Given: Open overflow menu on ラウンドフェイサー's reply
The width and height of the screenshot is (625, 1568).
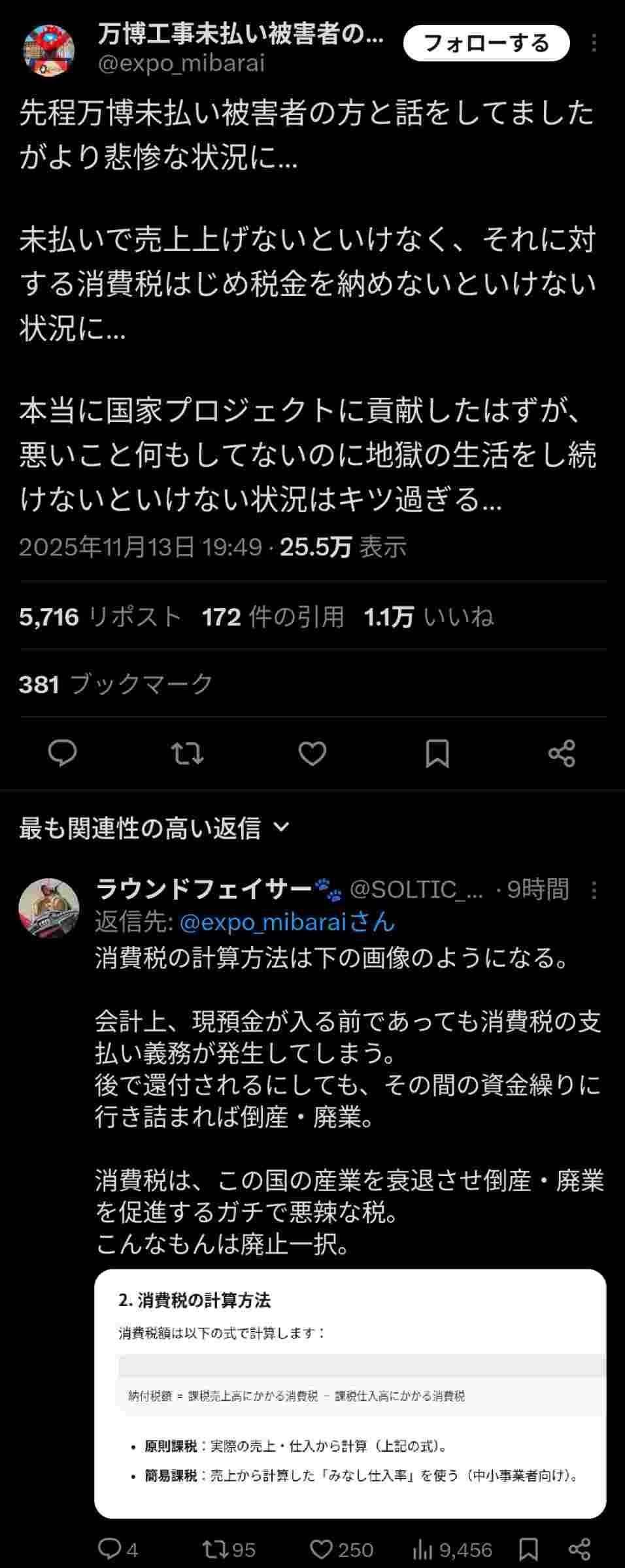Looking at the screenshot, I should coord(594,890).
